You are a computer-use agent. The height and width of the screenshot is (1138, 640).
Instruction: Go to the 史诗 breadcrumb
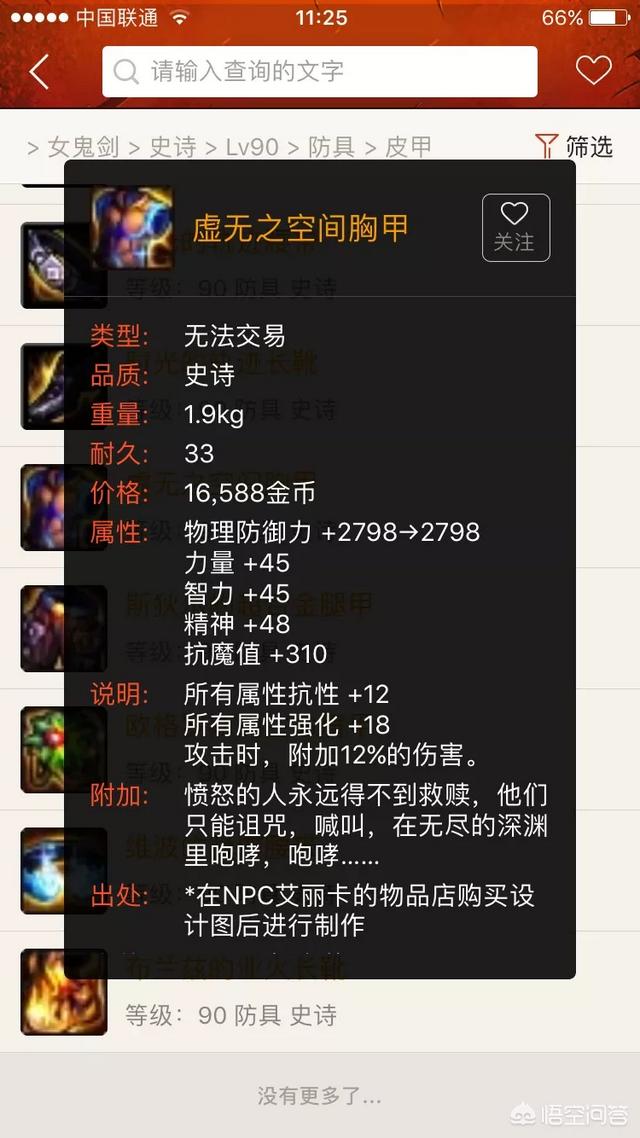point(173,147)
